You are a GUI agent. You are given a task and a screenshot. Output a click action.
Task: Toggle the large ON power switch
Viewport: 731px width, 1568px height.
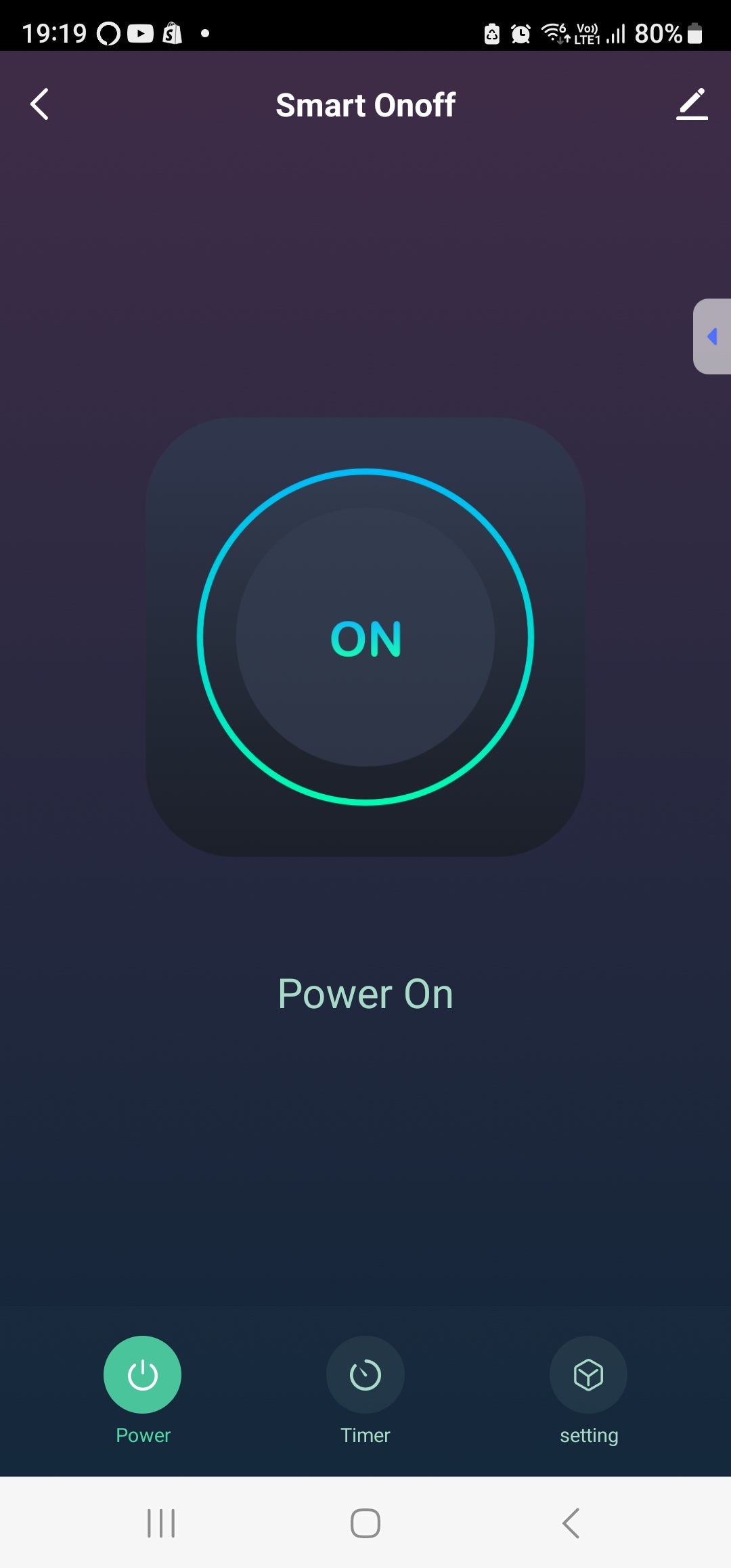(365, 637)
